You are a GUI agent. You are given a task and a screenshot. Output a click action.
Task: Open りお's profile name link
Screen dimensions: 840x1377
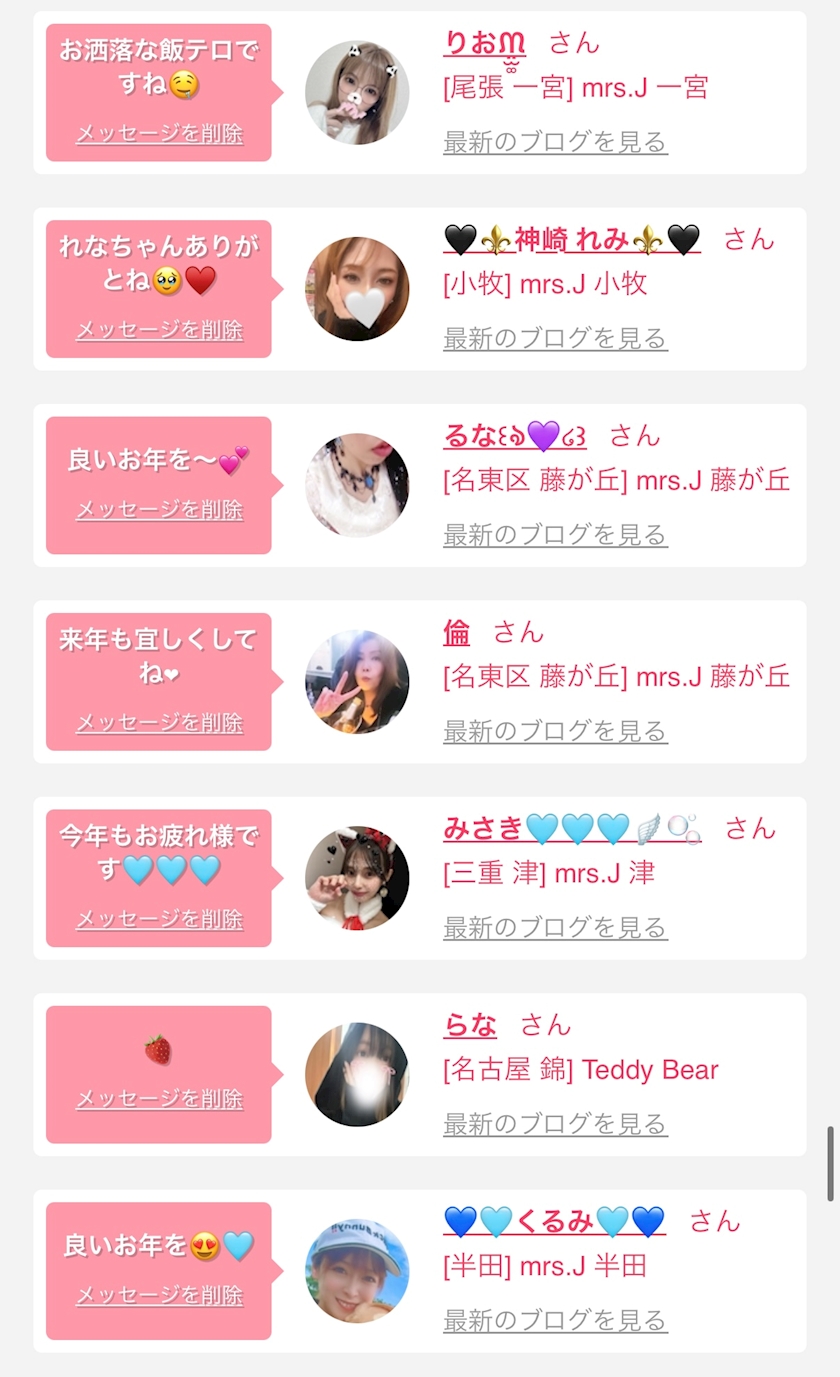484,43
